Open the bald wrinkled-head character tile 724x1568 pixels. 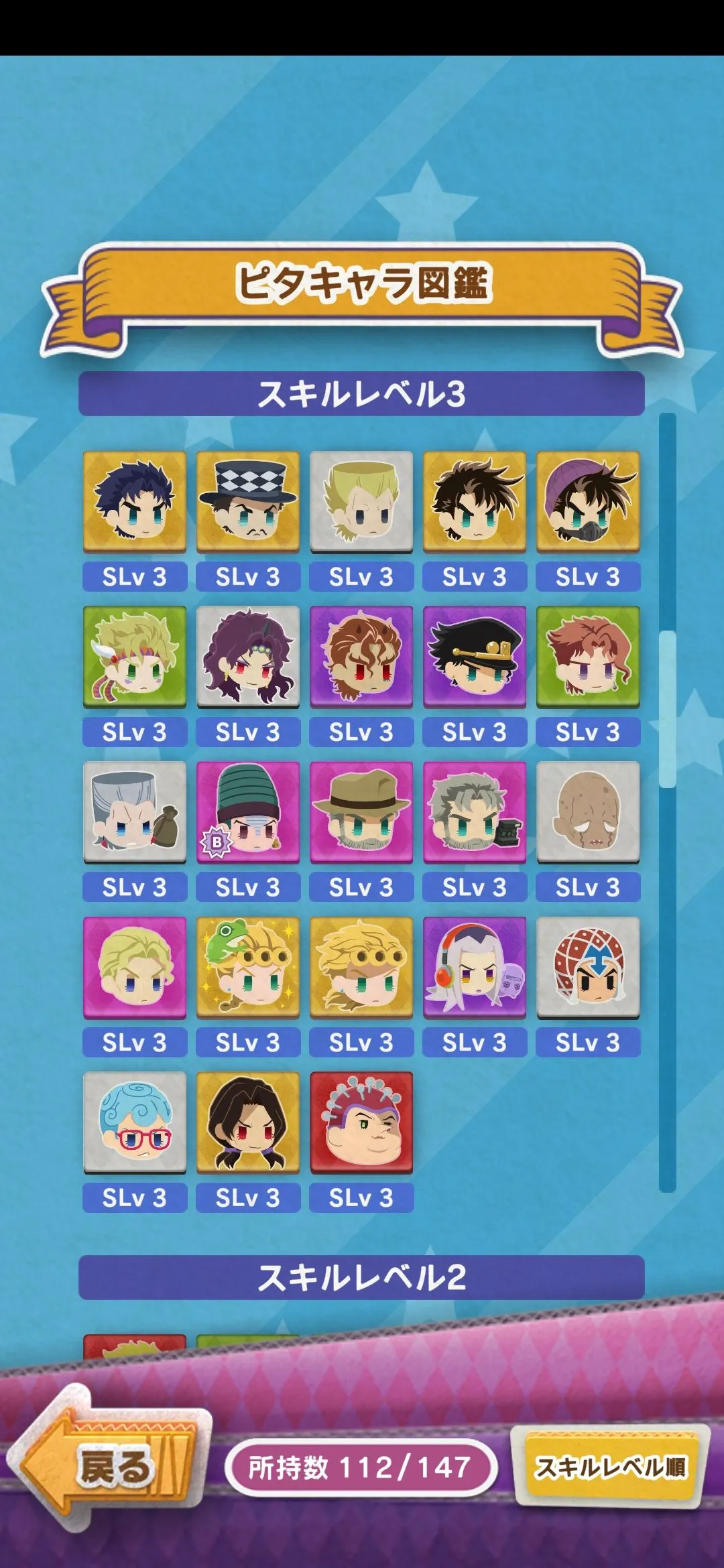coord(588,811)
